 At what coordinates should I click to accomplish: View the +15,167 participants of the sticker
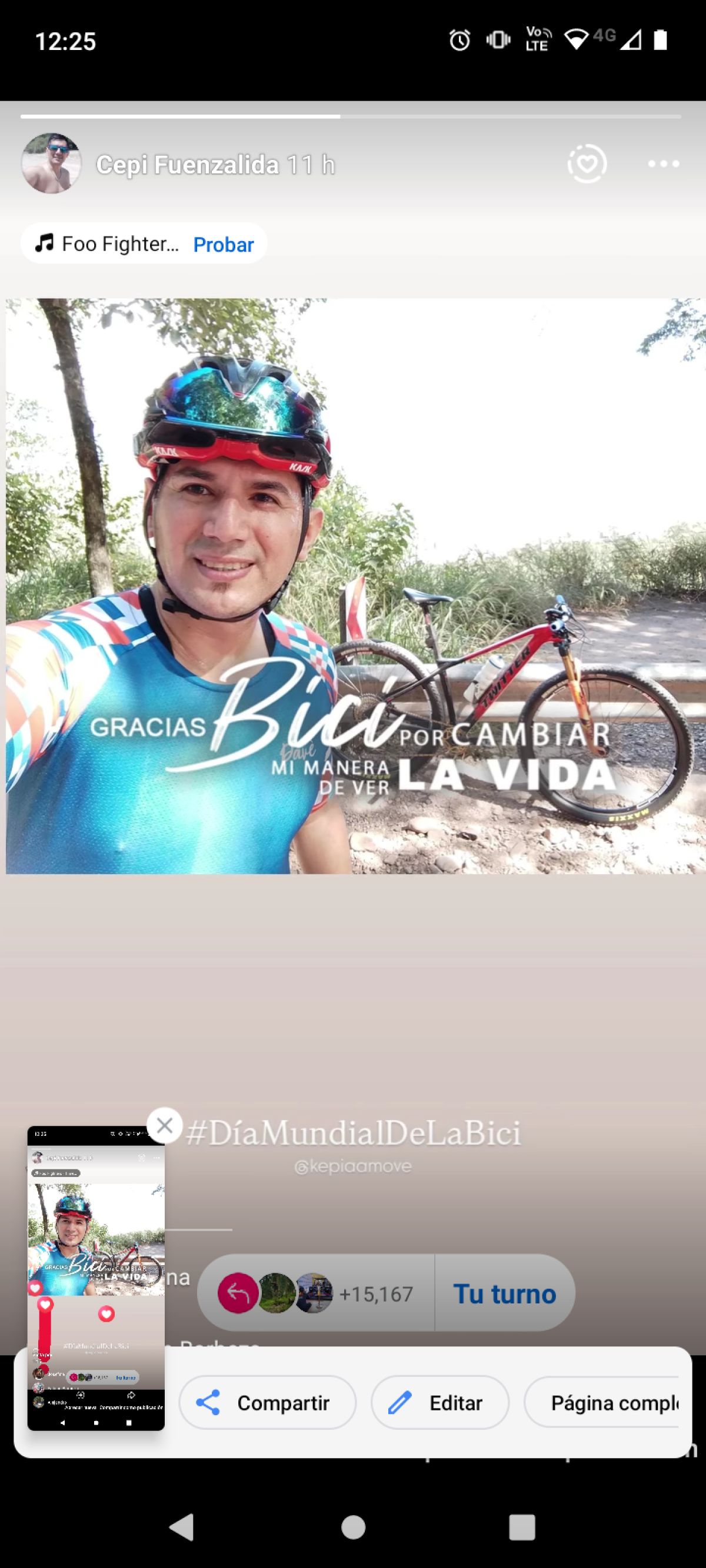(x=315, y=1294)
